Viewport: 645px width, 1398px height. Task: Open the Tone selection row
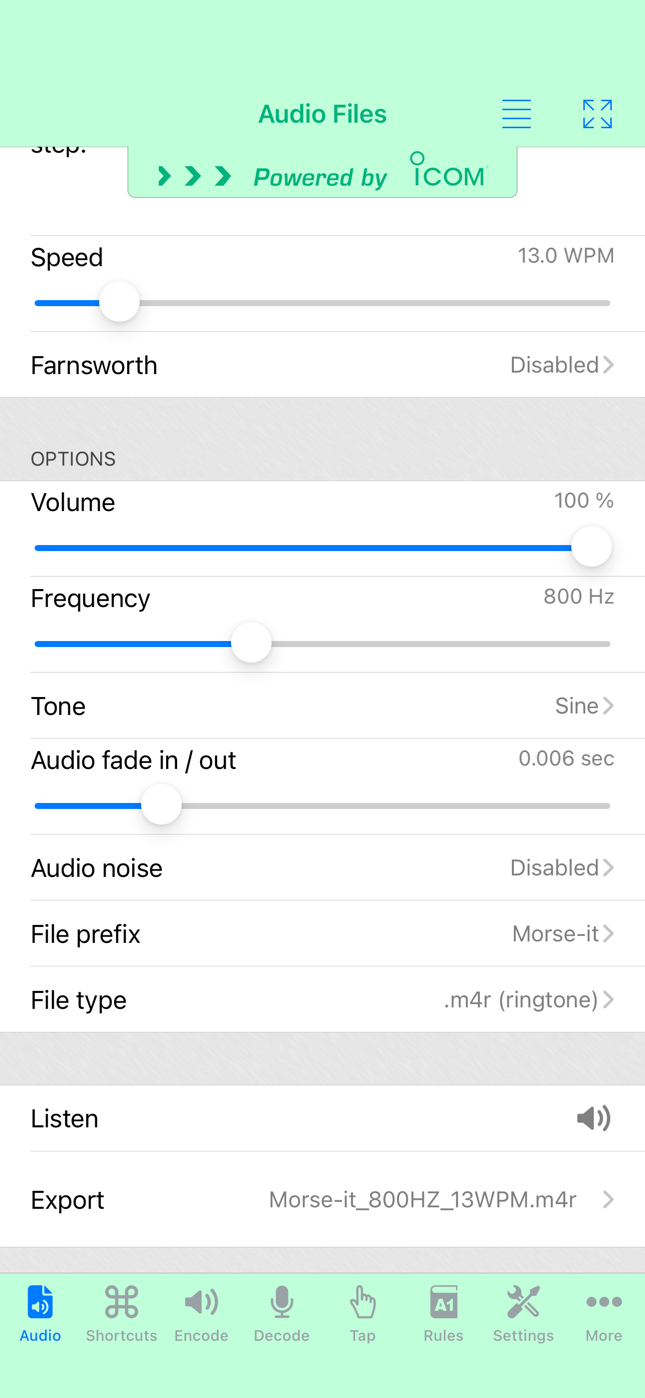(322, 706)
